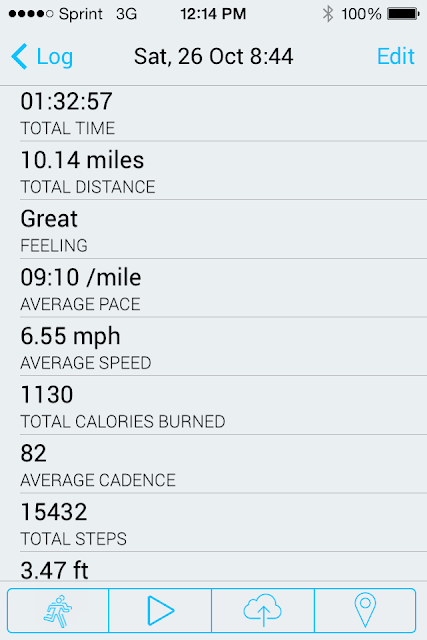Upload the workout via cloud icon
The height and width of the screenshot is (640, 427).
click(263, 611)
